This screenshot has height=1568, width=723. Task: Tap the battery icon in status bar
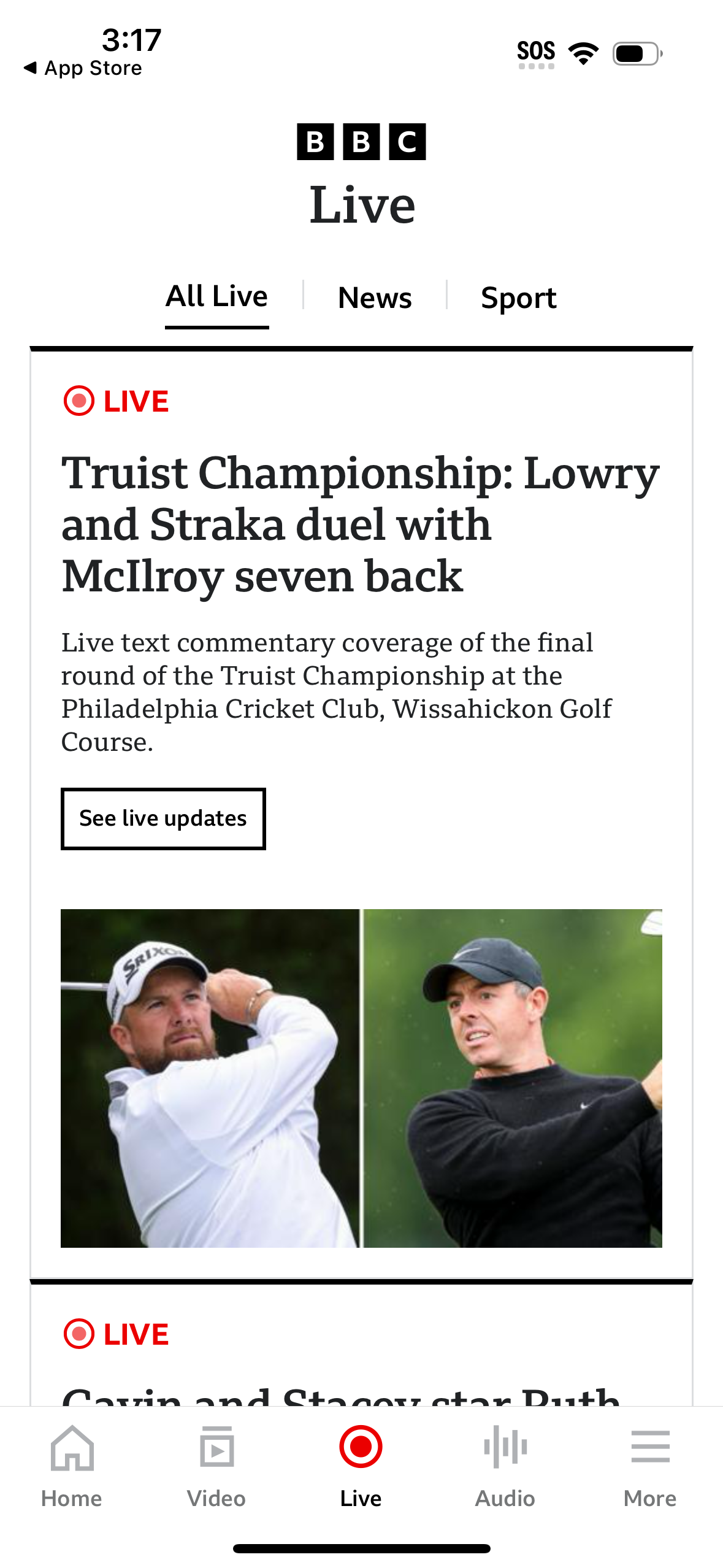tap(636, 52)
